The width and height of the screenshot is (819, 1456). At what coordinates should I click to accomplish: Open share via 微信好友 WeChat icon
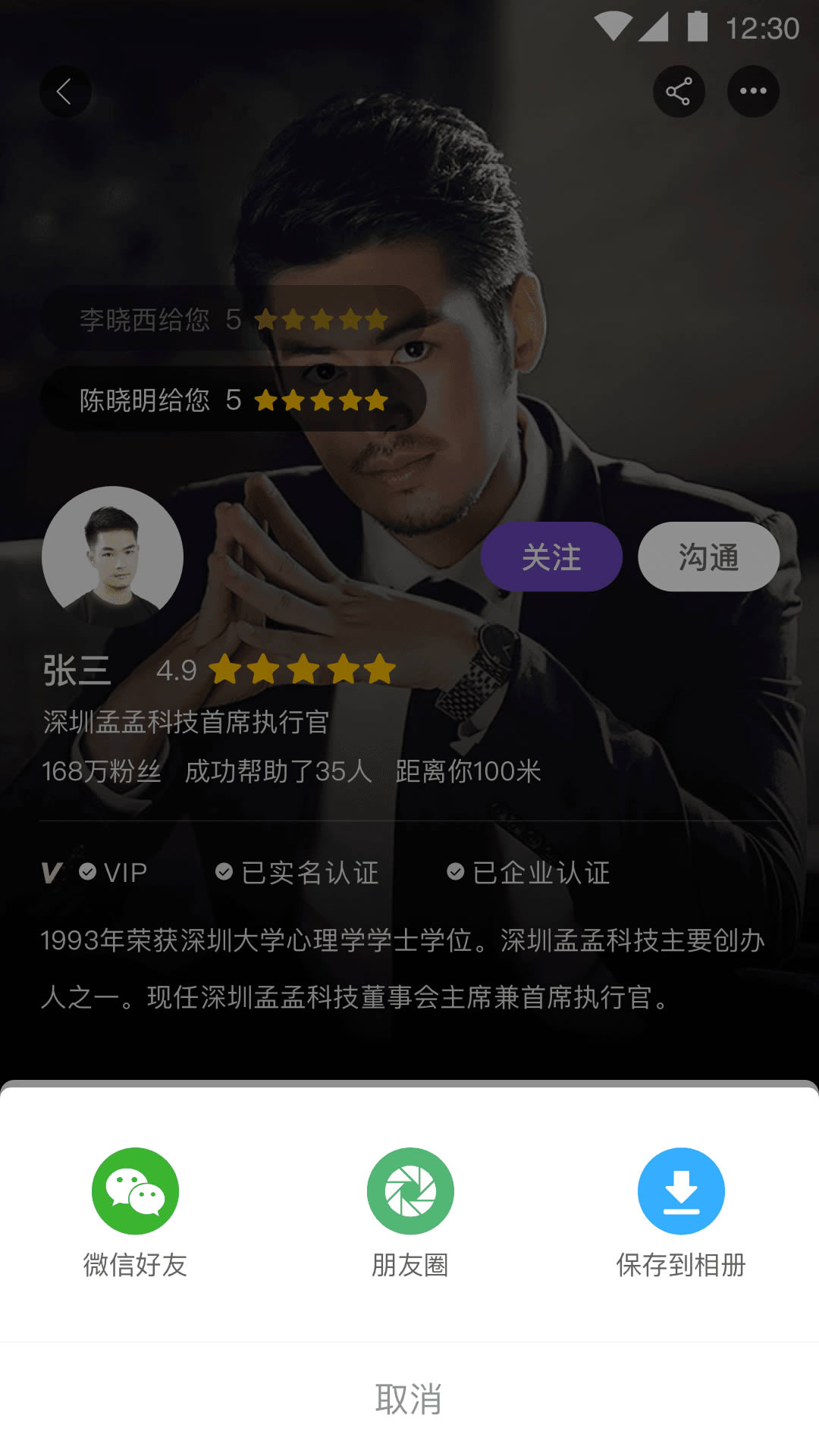click(x=135, y=1191)
